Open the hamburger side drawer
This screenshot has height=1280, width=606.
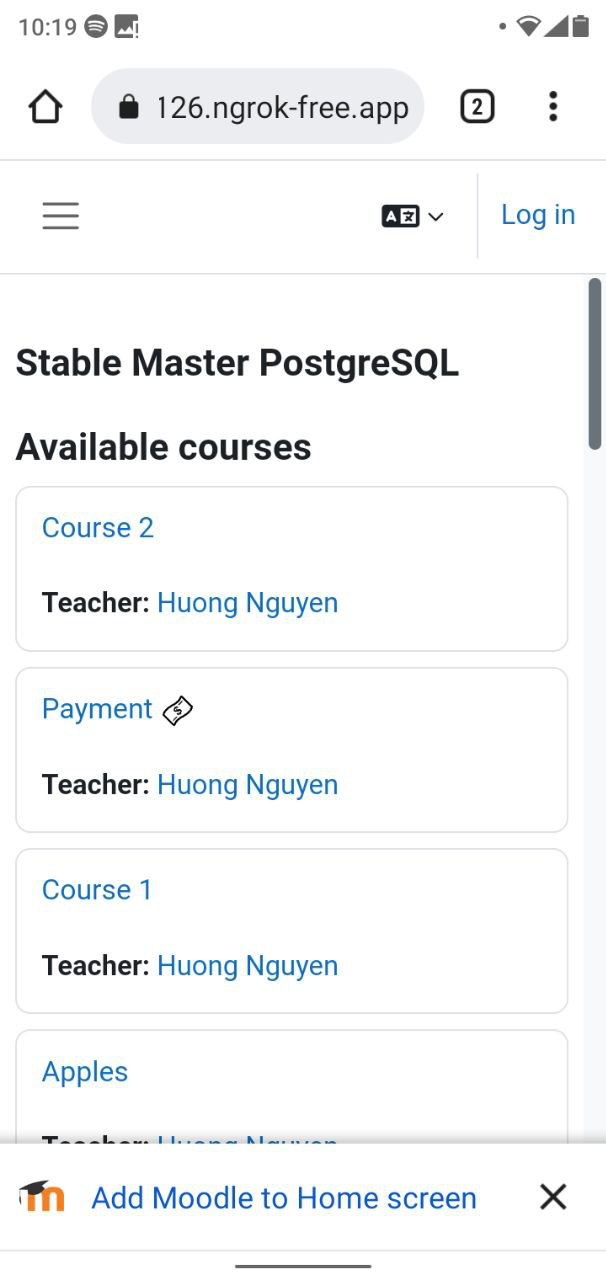[60, 216]
